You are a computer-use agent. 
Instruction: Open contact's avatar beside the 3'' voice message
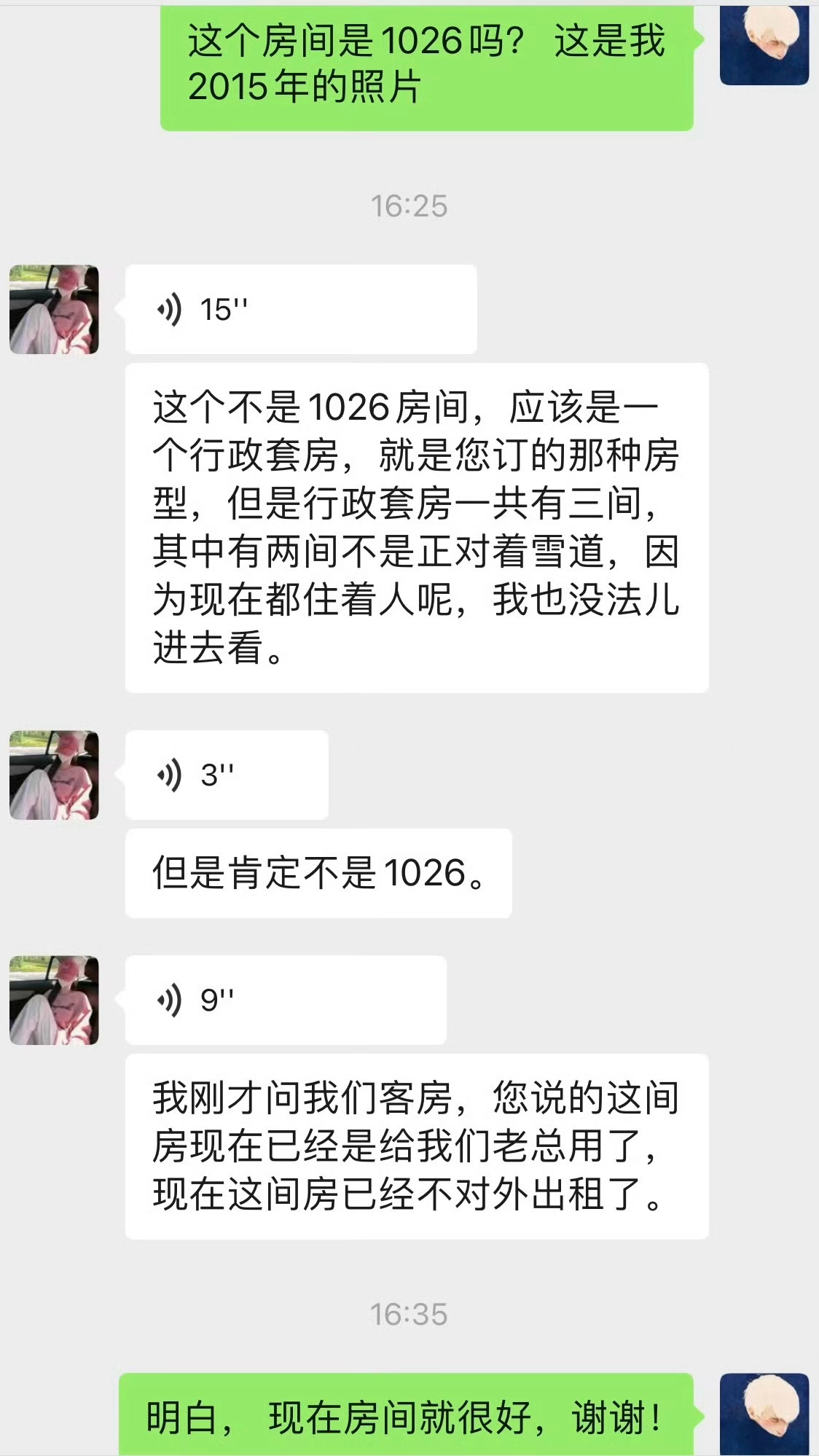[x=54, y=775]
